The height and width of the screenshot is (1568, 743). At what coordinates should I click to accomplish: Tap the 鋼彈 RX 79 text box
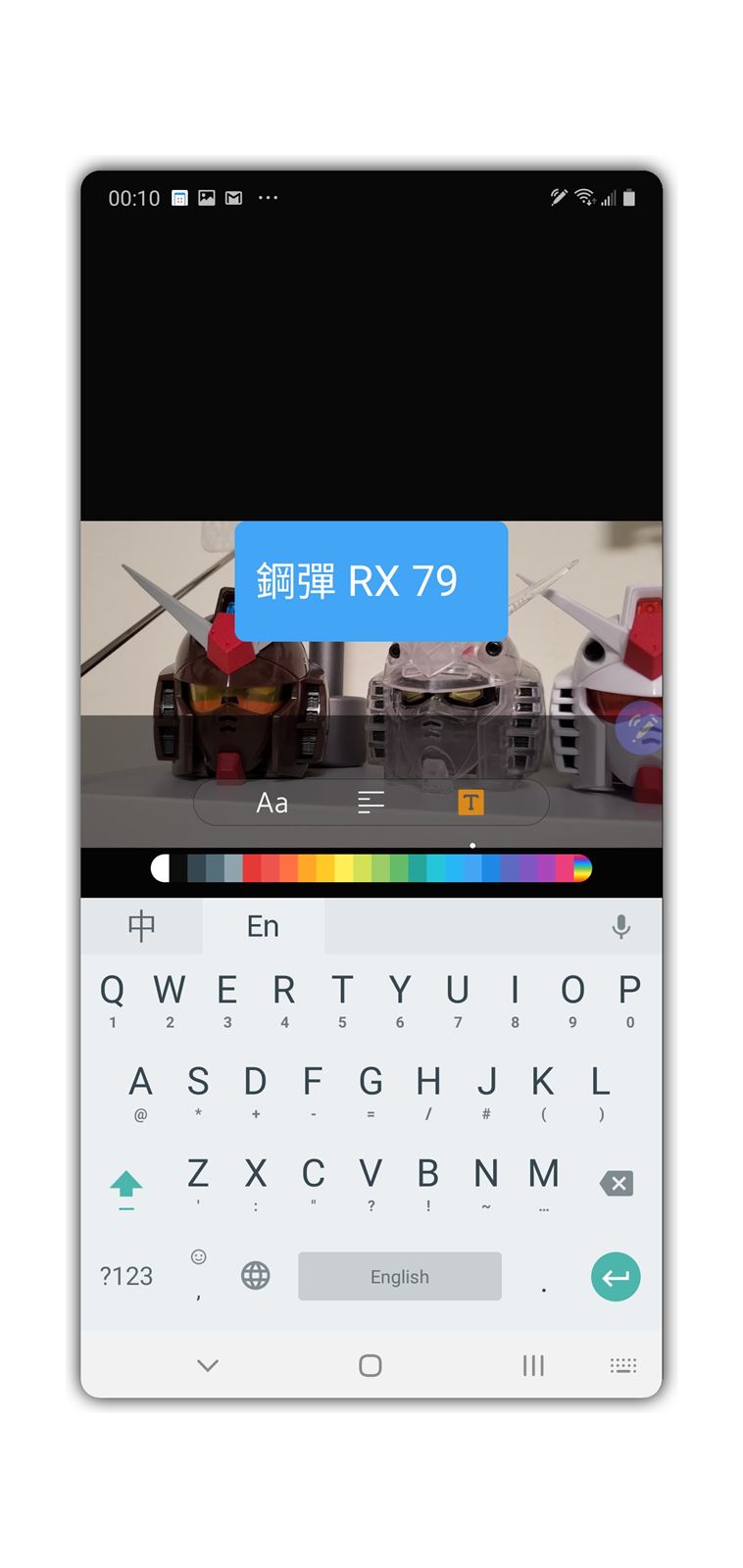(x=371, y=581)
